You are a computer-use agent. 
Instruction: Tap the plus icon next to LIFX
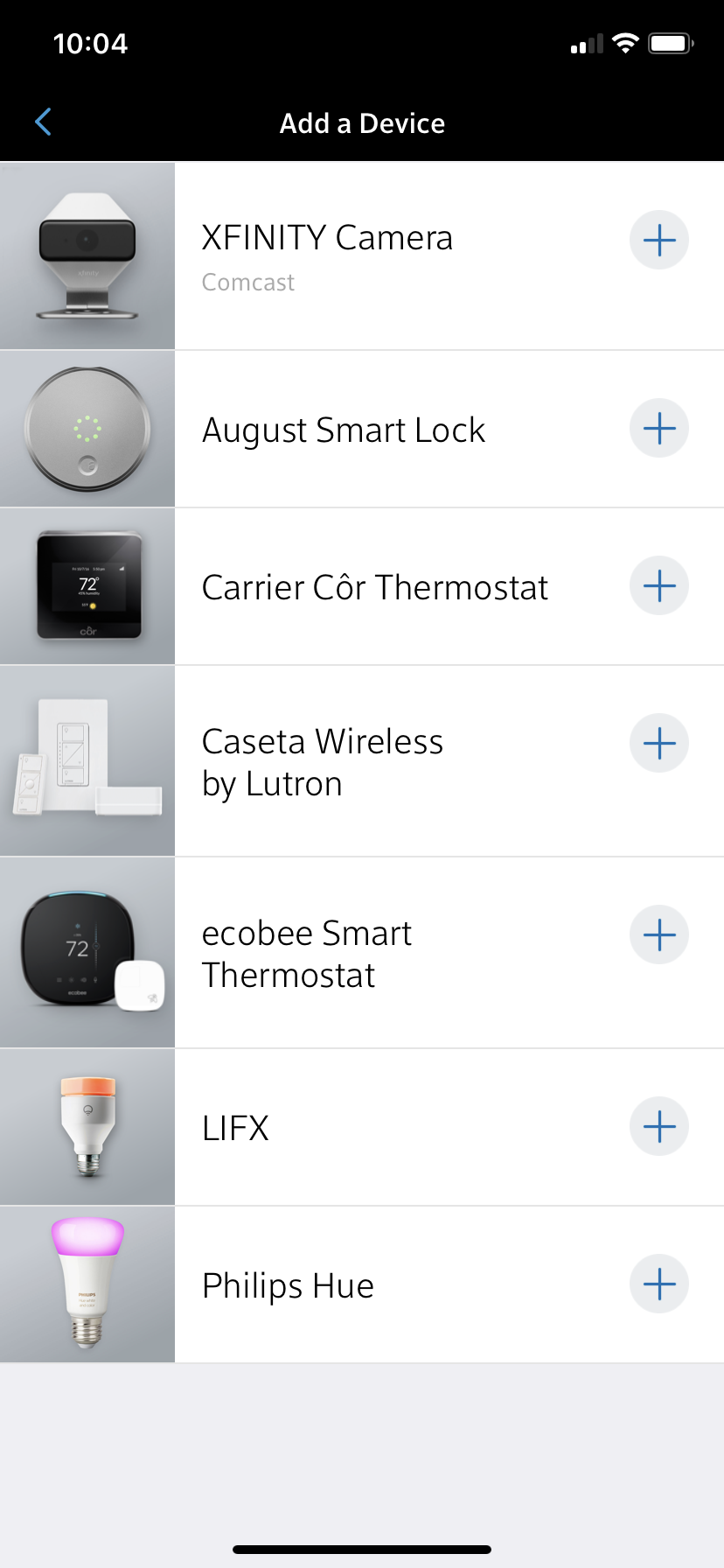point(658,1126)
